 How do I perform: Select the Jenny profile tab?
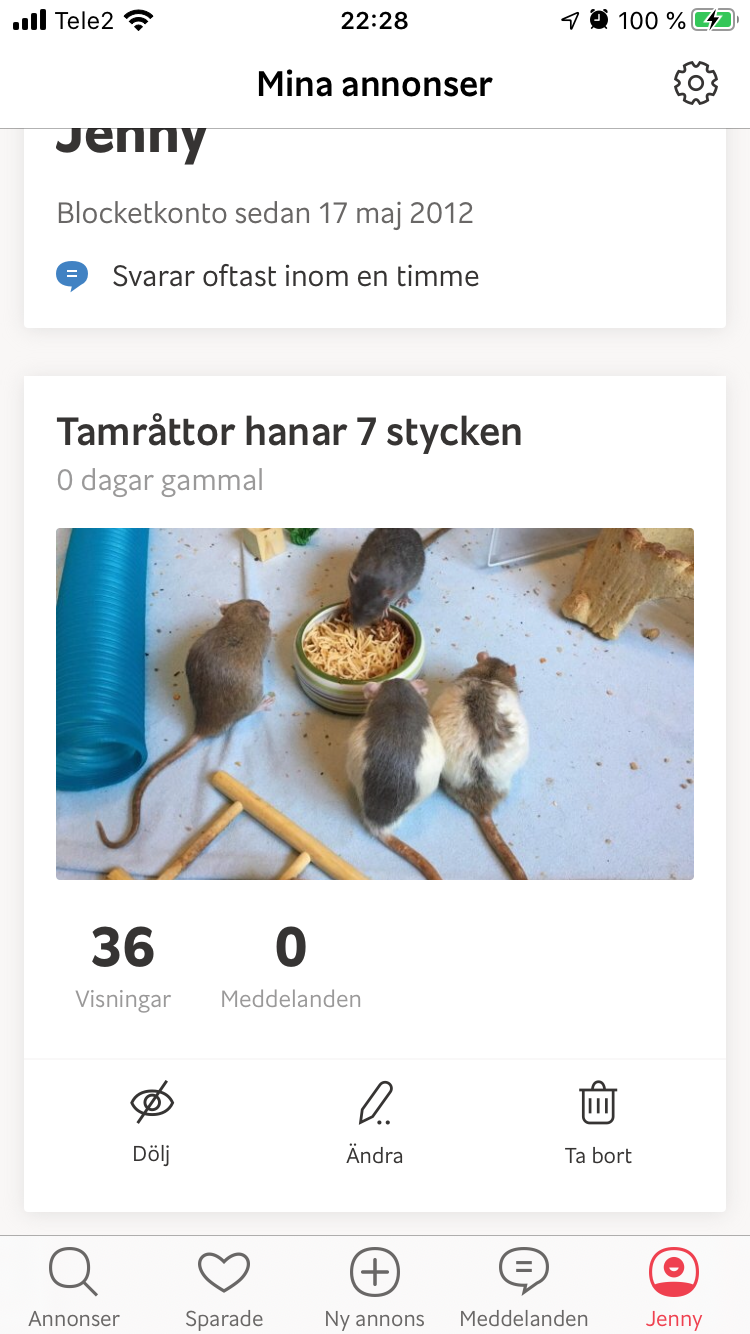(673, 1288)
